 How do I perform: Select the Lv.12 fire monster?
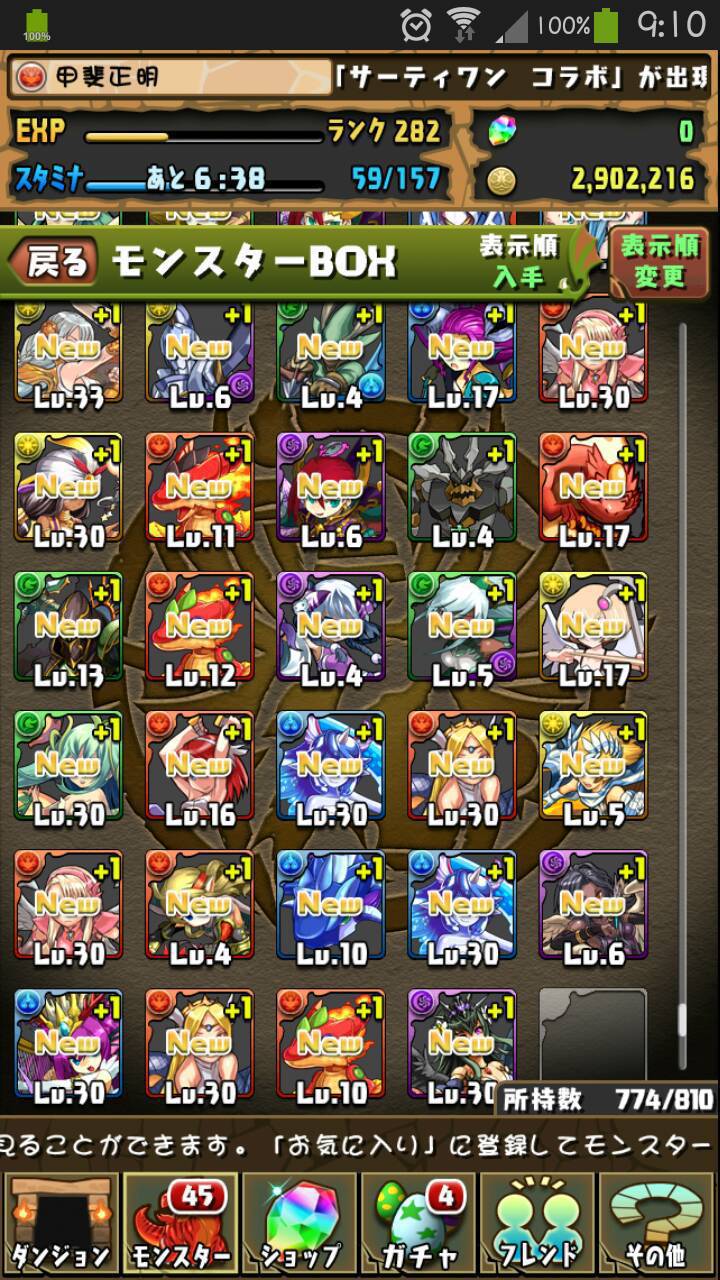200,628
